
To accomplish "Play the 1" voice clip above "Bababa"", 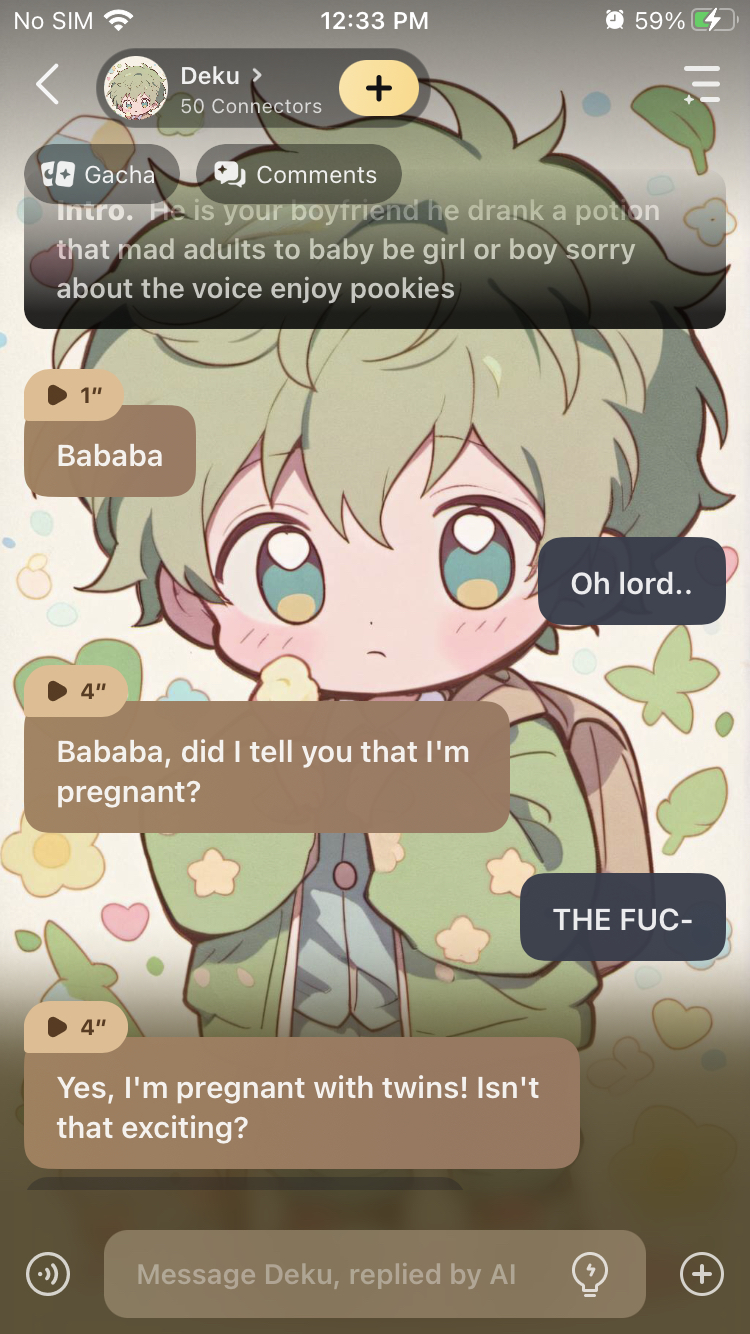I will 73,395.
